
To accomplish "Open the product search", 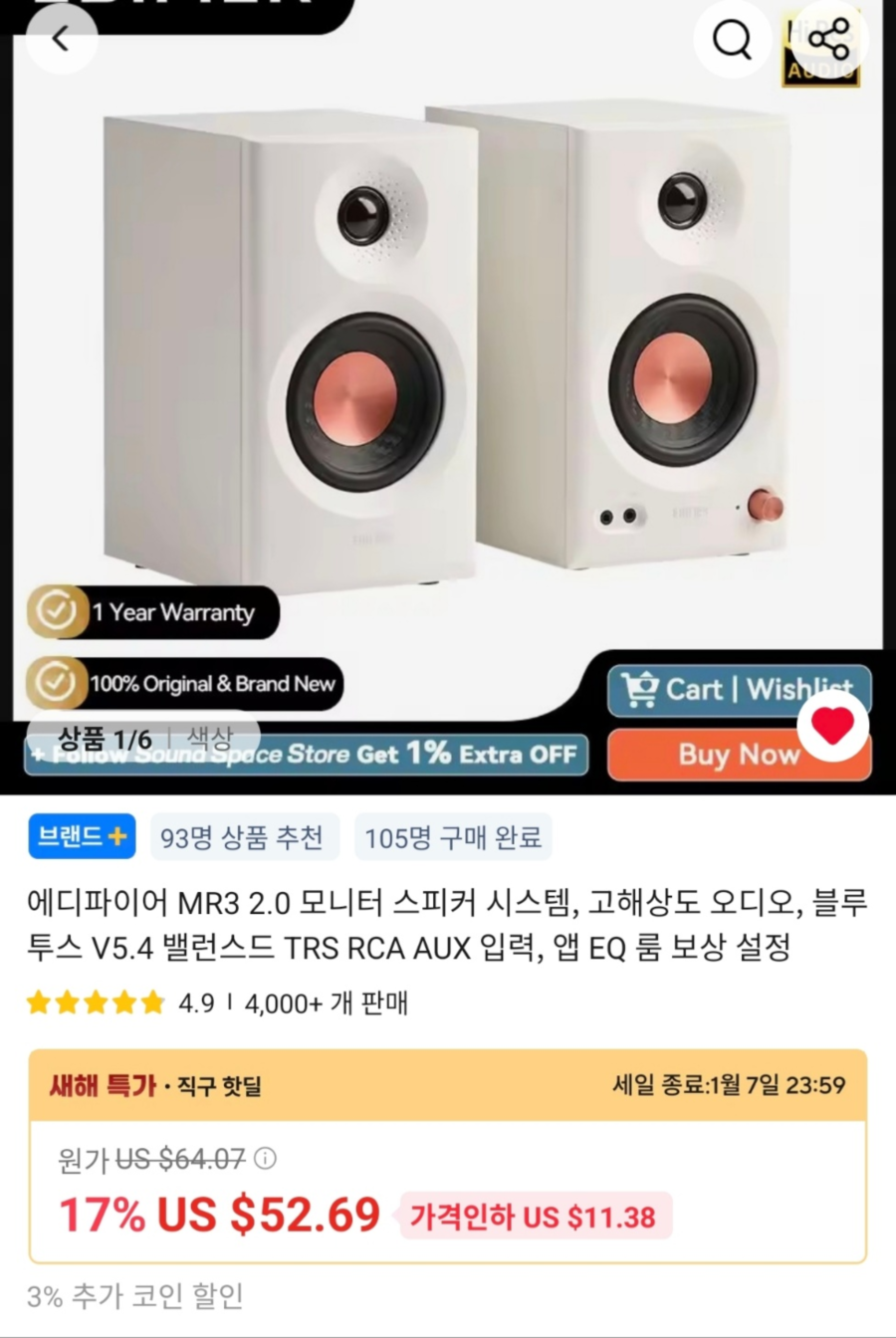I will coord(733,39).
